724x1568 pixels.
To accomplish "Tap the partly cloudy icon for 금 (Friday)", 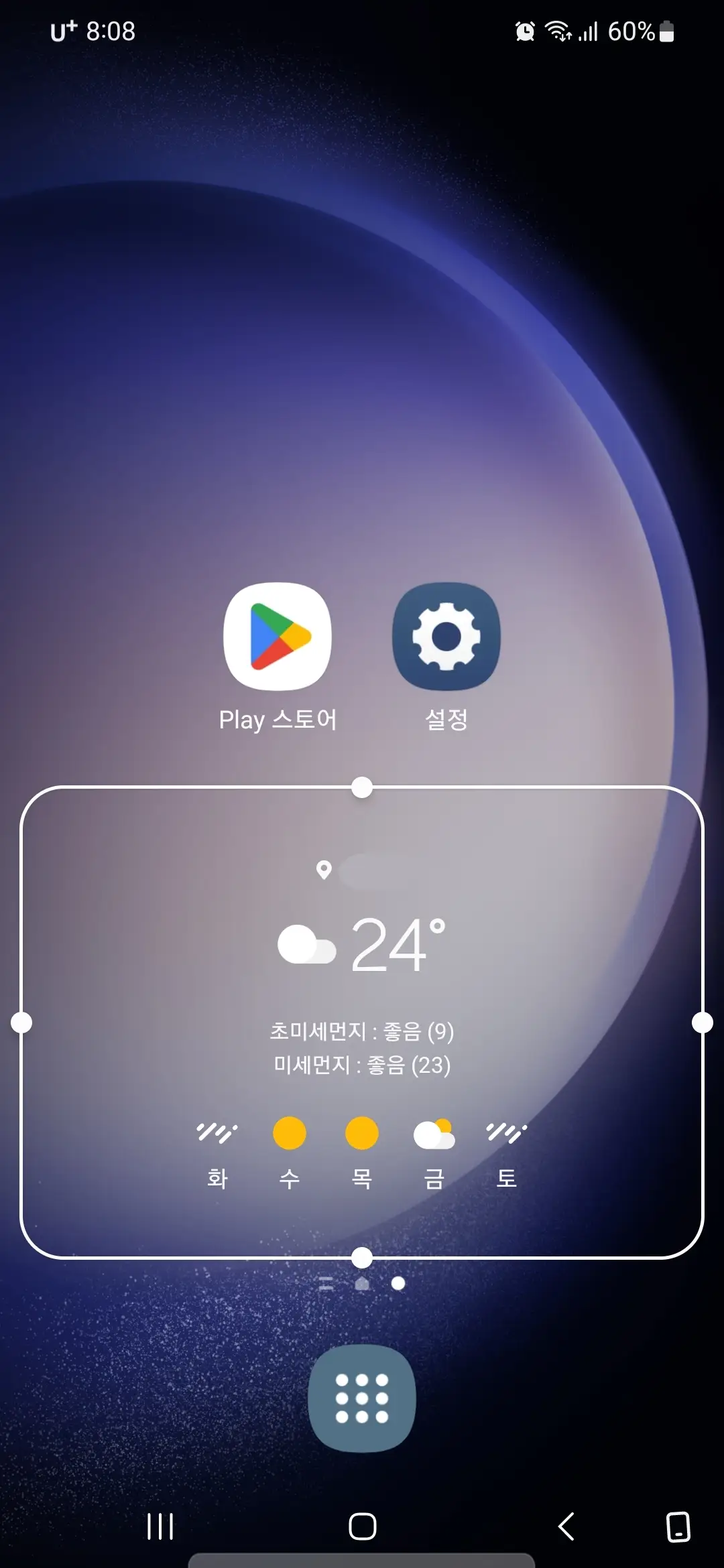I will [x=434, y=1131].
